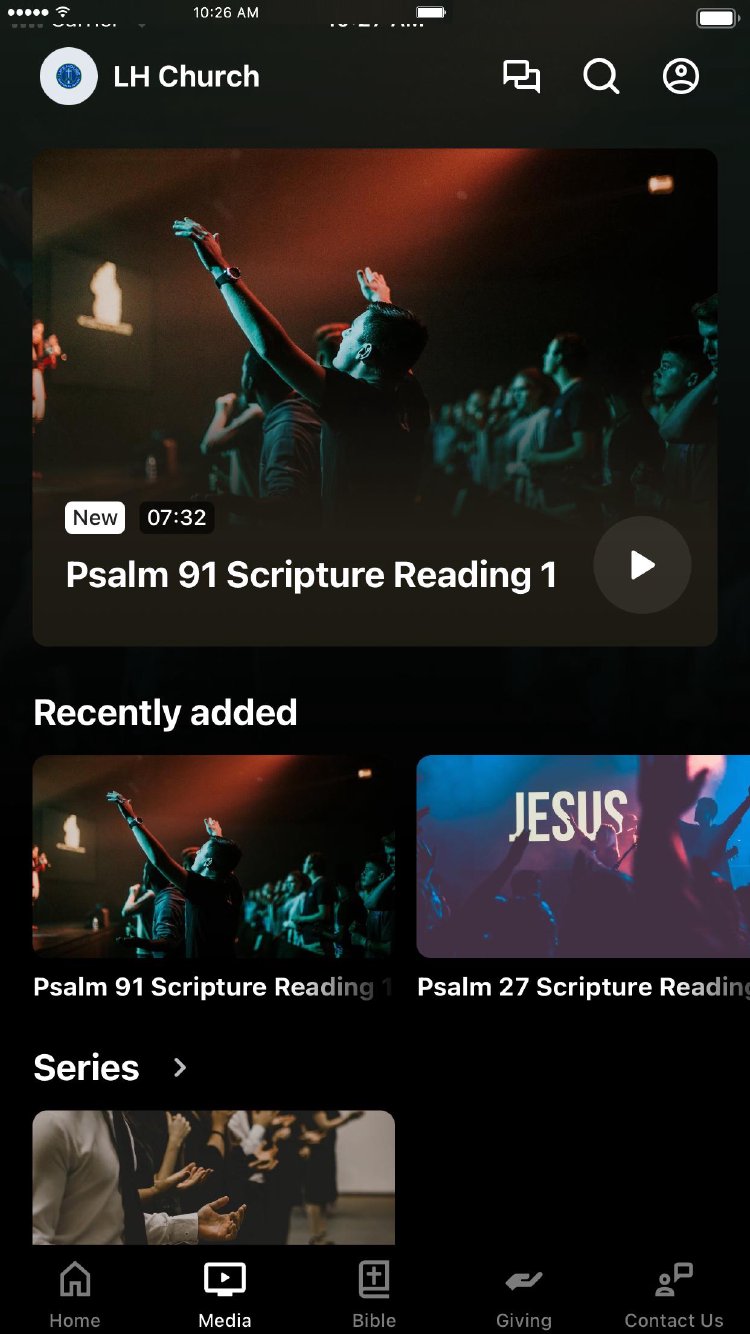Open the first Series card
750x1334 pixels.
pos(213,1177)
